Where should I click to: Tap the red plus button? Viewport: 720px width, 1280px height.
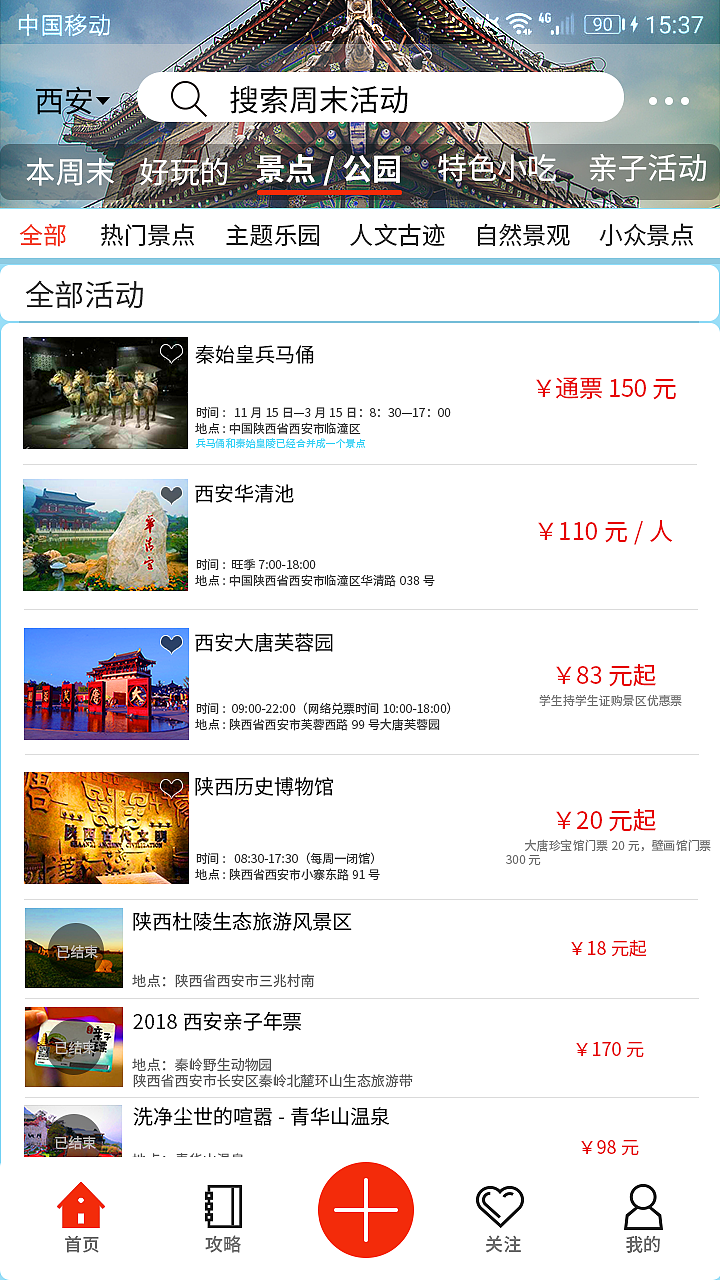366,1210
